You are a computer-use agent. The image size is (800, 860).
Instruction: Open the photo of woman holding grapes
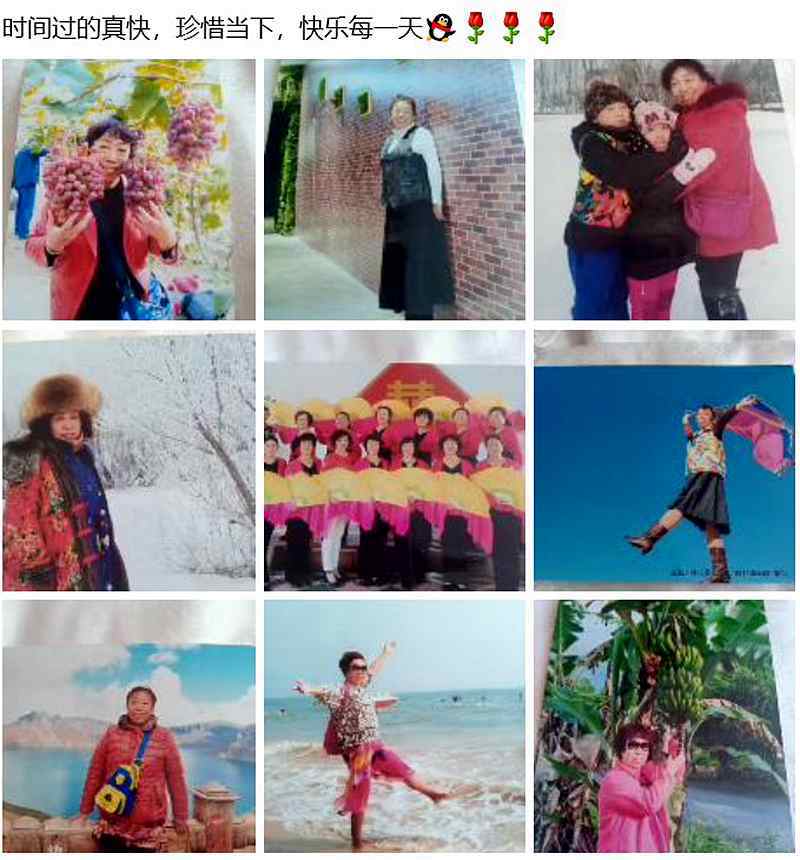click(x=128, y=190)
